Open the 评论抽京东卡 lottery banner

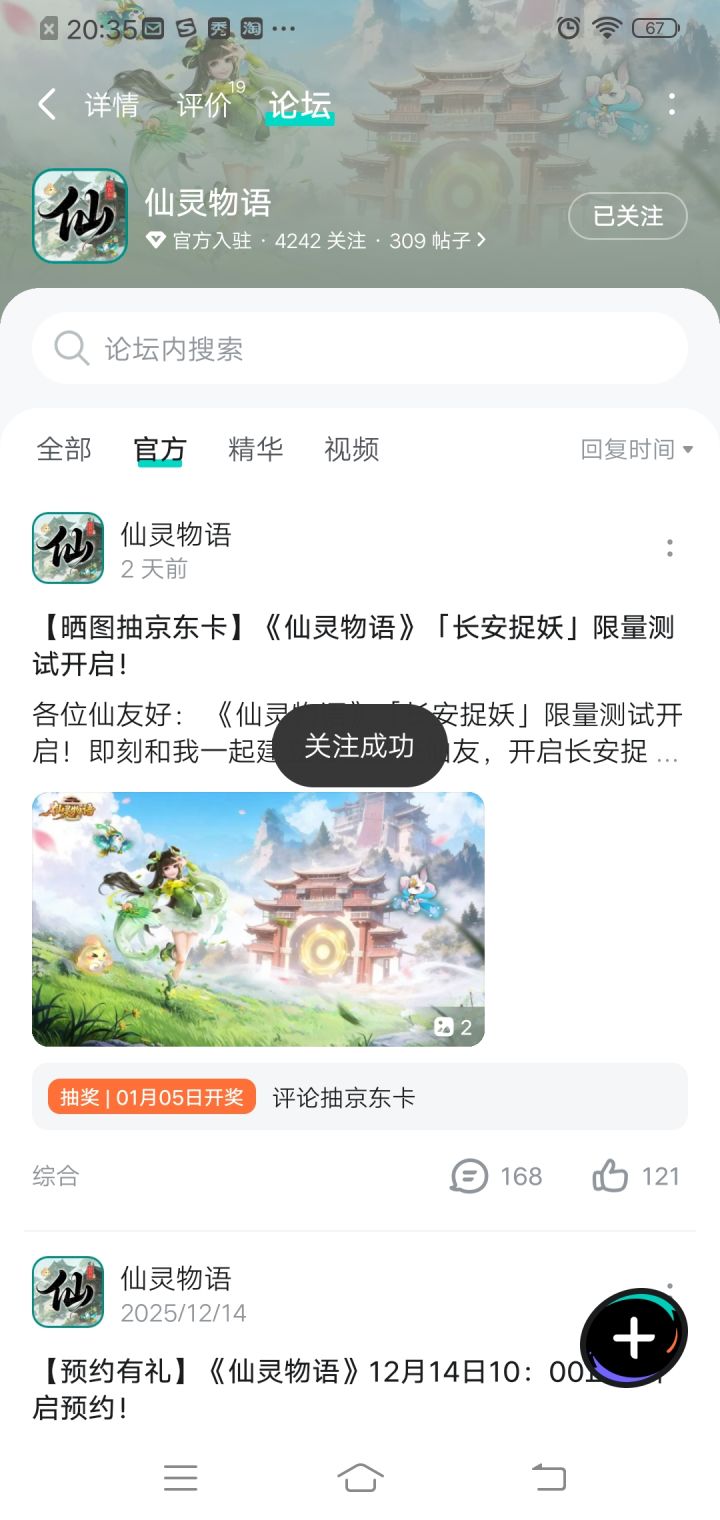click(x=360, y=1097)
